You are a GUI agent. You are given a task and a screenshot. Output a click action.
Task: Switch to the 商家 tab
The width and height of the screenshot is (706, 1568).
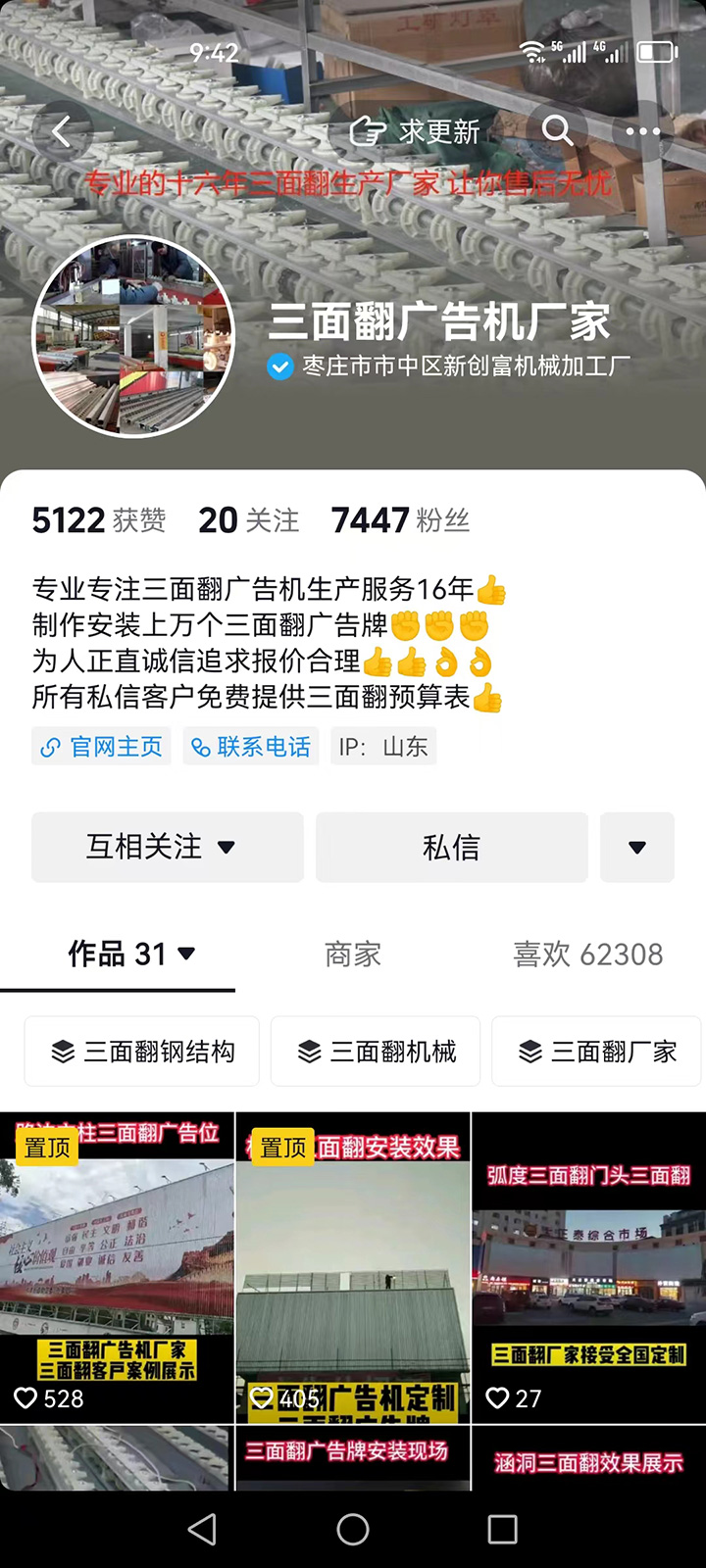pyautogui.click(x=353, y=954)
